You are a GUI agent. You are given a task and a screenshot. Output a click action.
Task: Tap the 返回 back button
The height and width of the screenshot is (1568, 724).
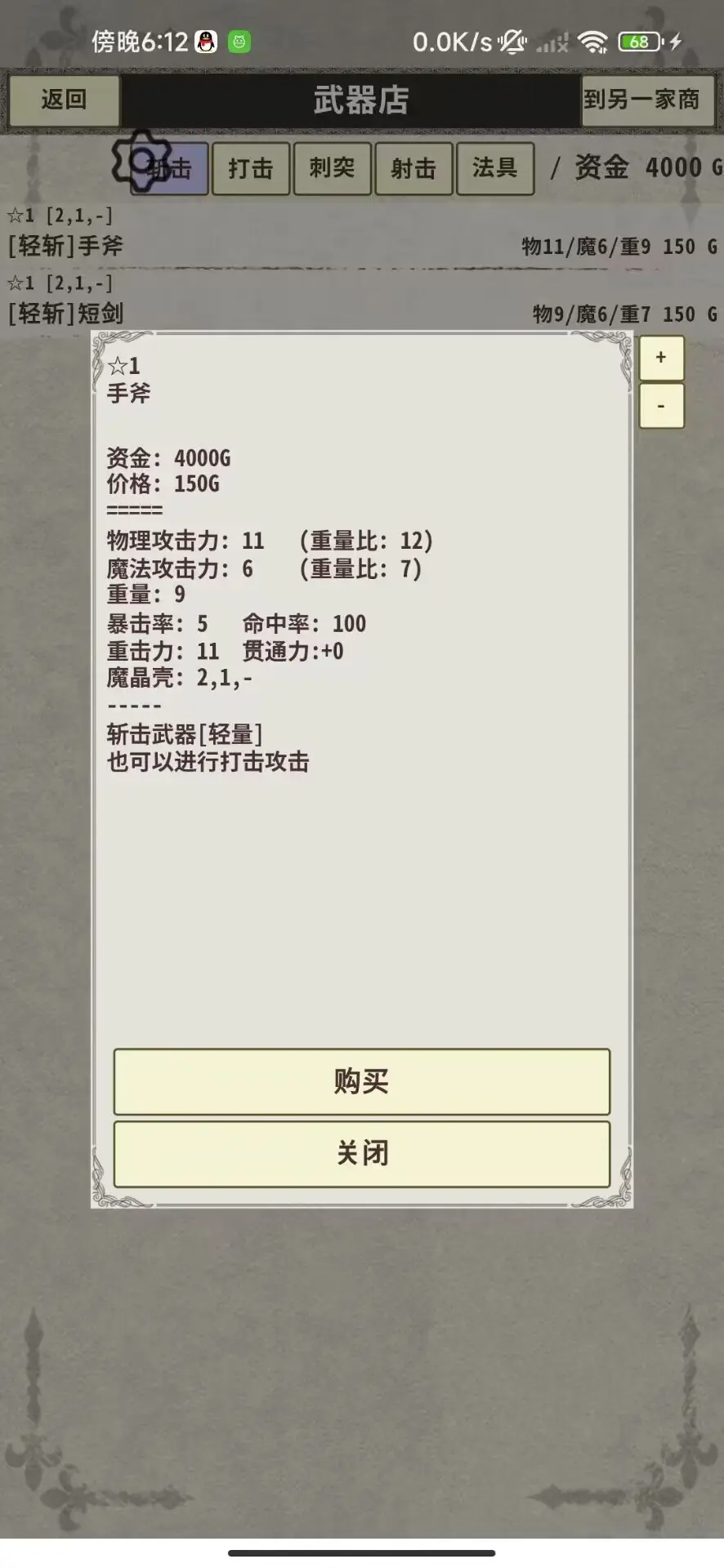(x=64, y=100)
